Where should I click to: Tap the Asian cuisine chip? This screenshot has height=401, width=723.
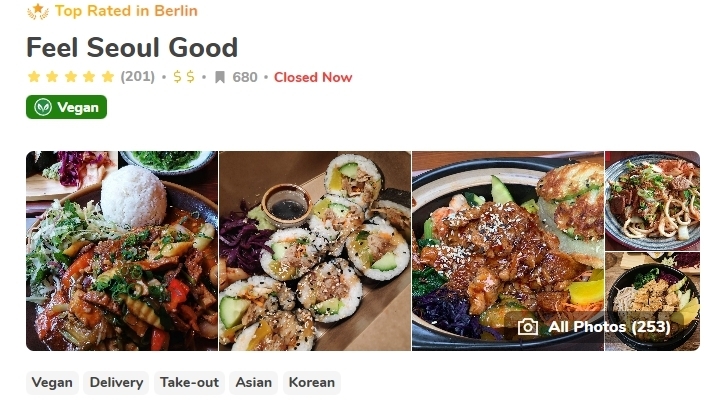[254, 383]
